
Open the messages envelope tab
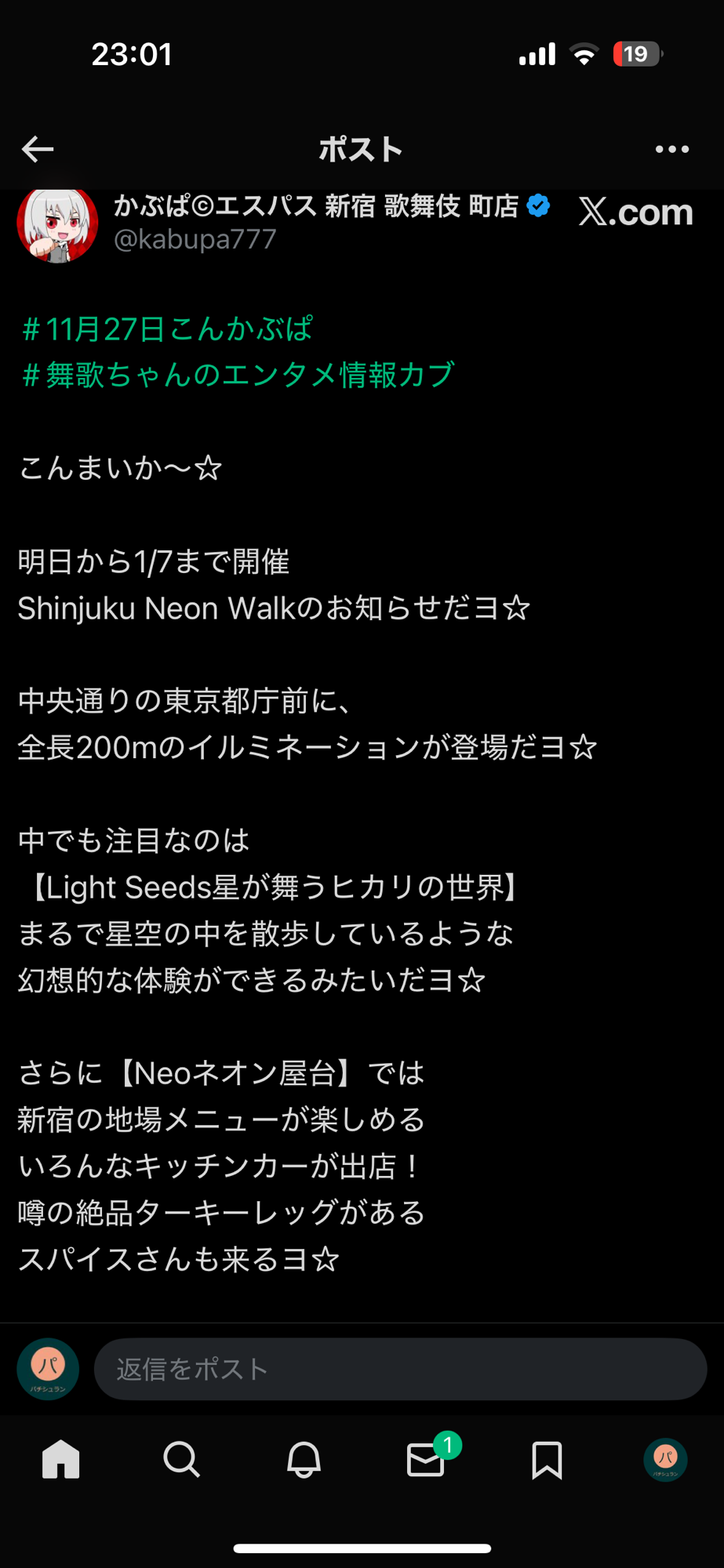426,1460
